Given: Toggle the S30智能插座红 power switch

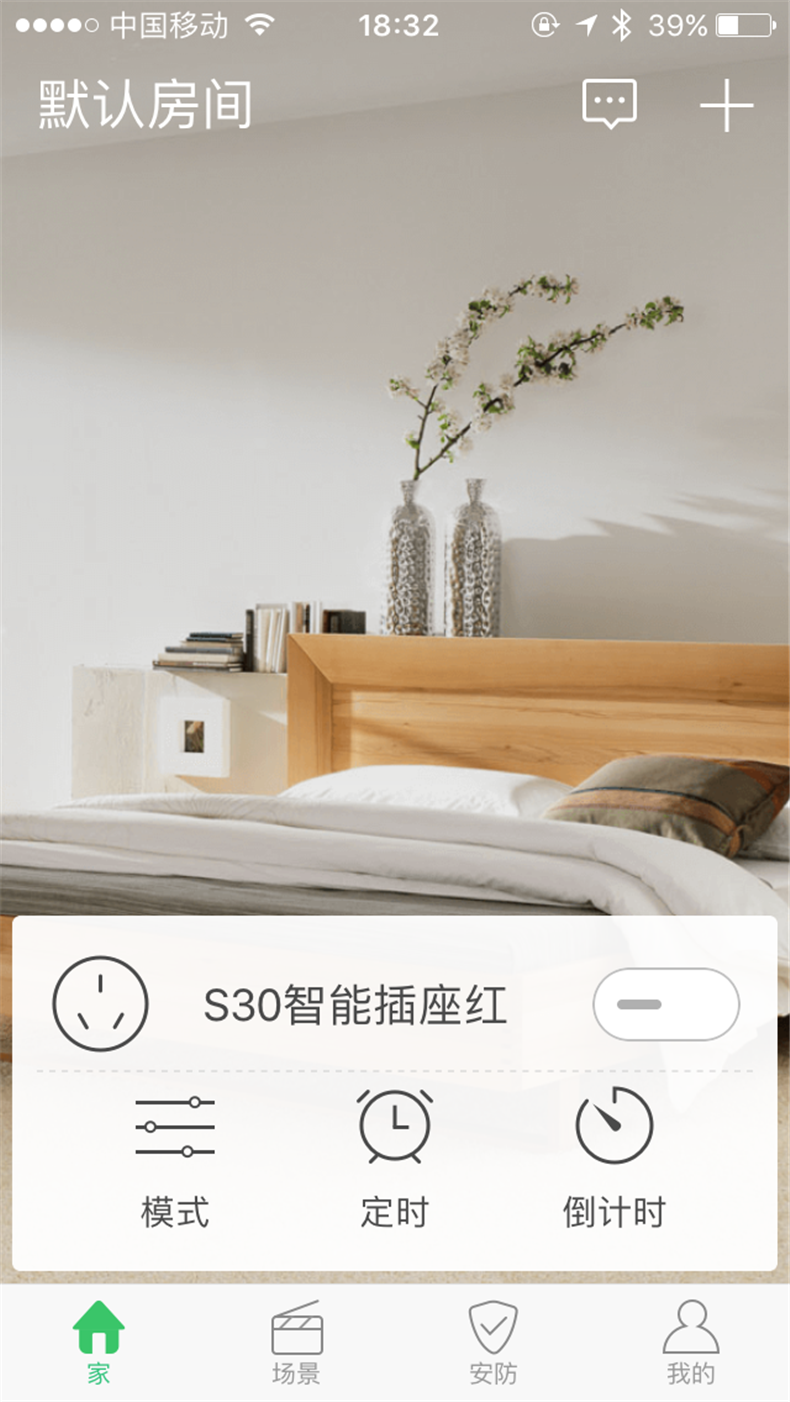Looking at the screenshot, I should pyautogui.click(x=665, y=1004).
